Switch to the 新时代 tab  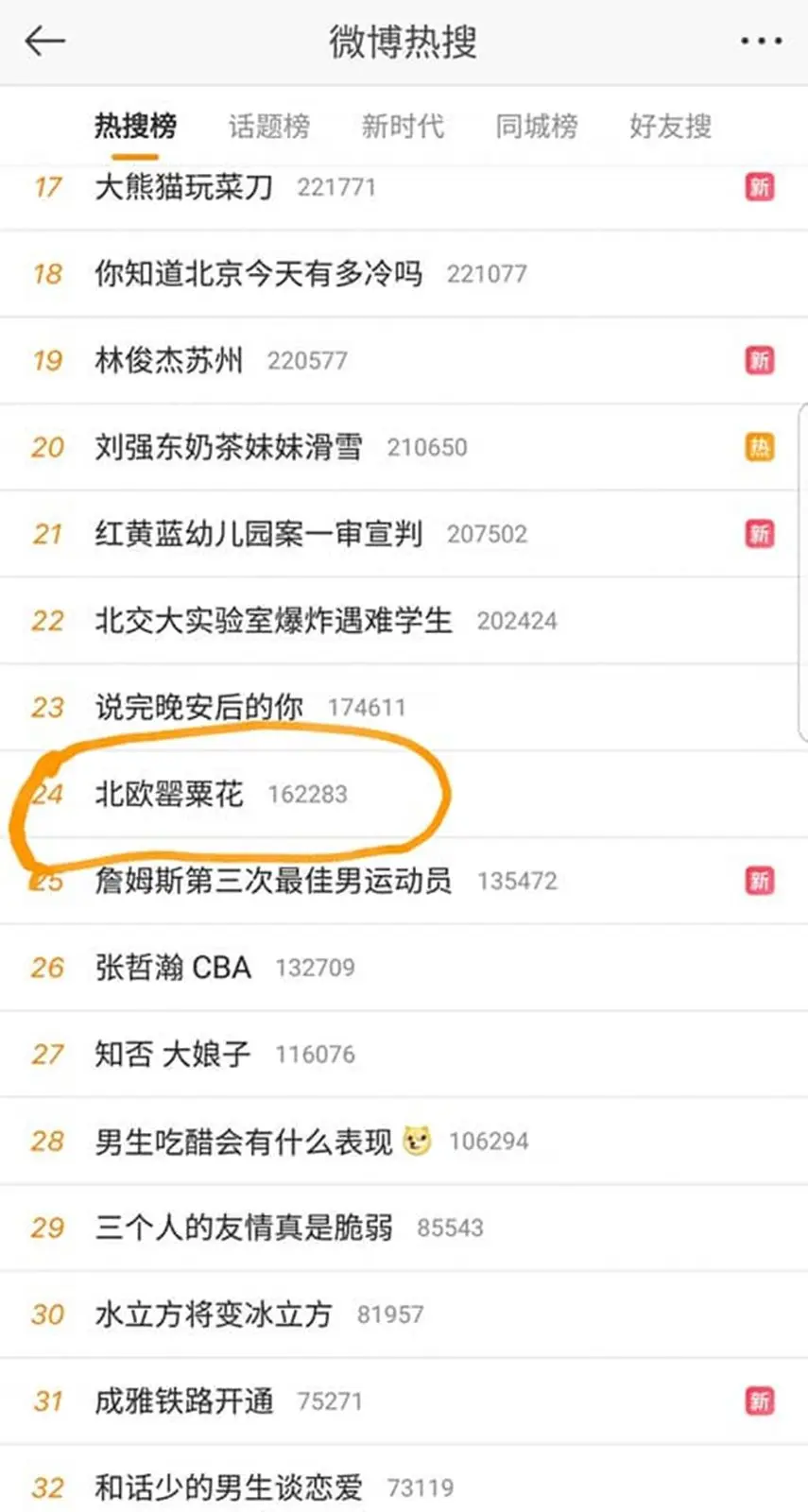403,126
